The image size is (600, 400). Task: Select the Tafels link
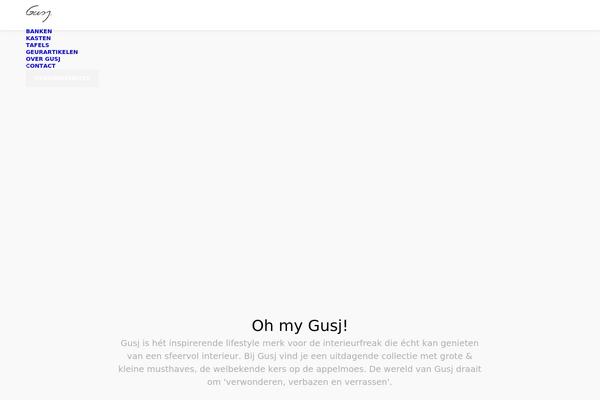point(37,45)
